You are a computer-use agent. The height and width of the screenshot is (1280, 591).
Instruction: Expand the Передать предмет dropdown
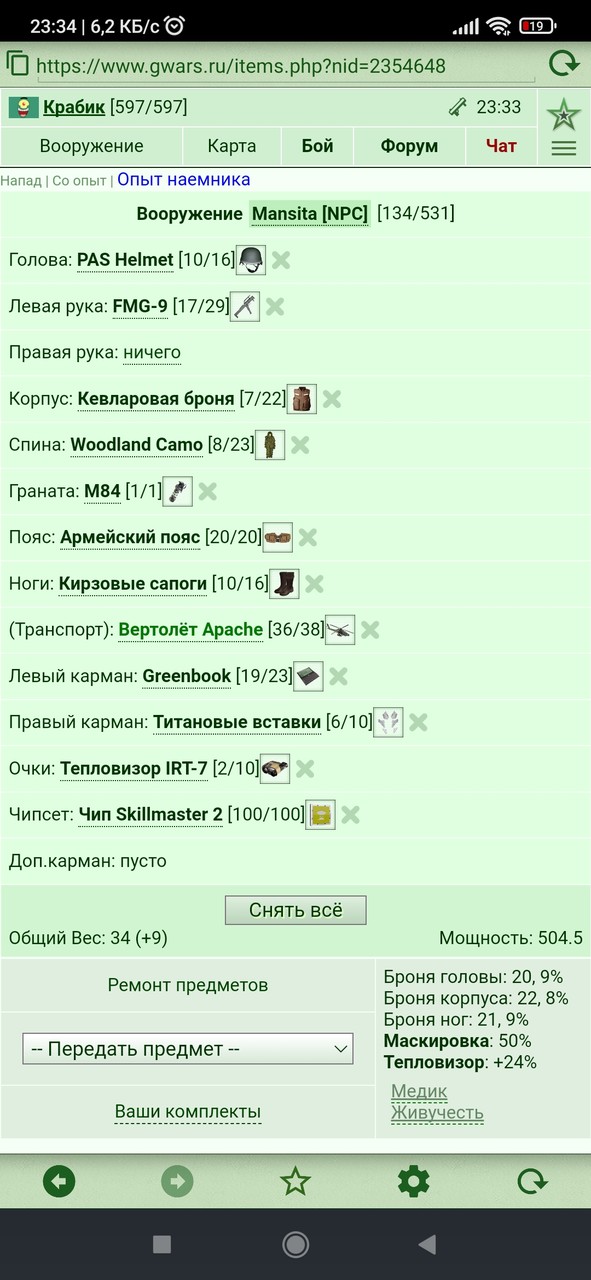(x=188, y=1049)
